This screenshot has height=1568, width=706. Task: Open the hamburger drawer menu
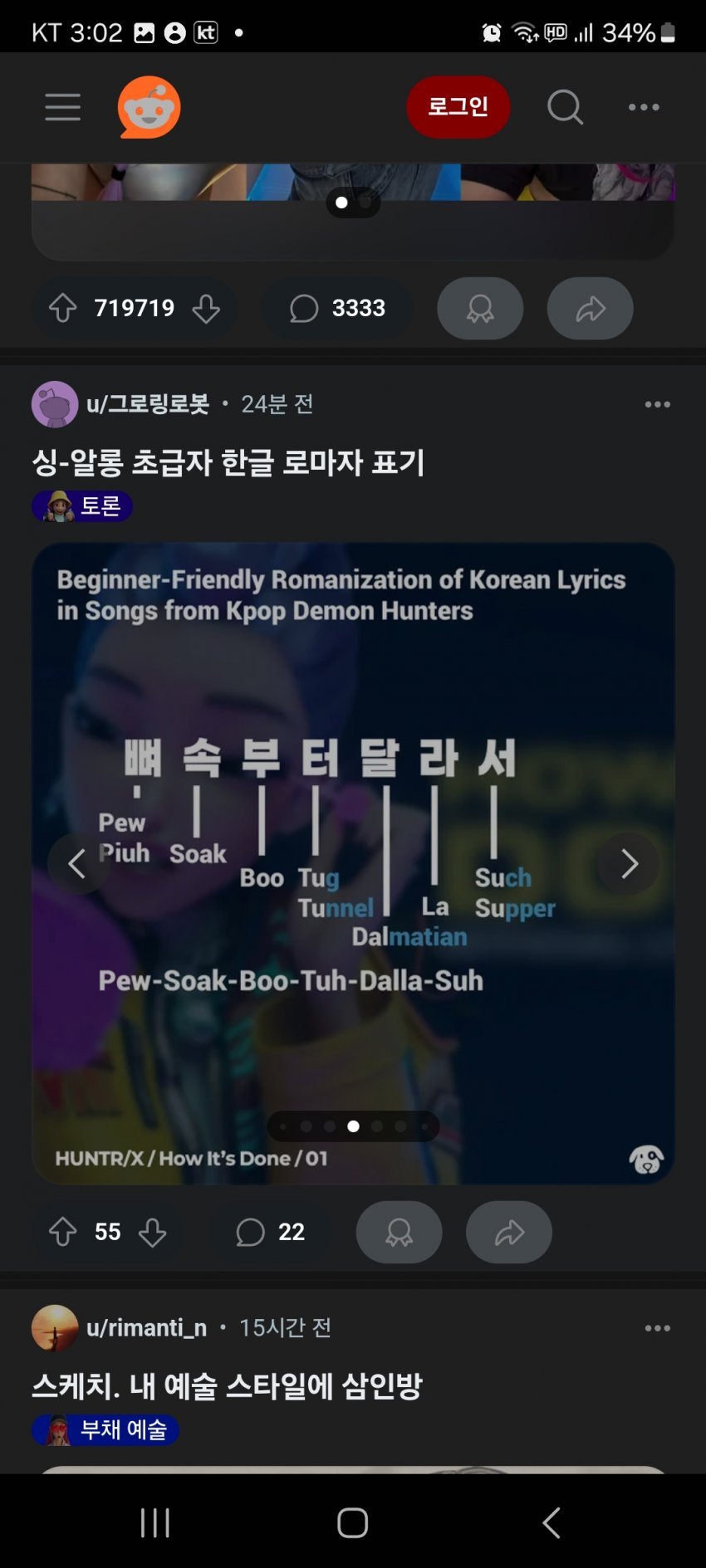click(63, 107)
